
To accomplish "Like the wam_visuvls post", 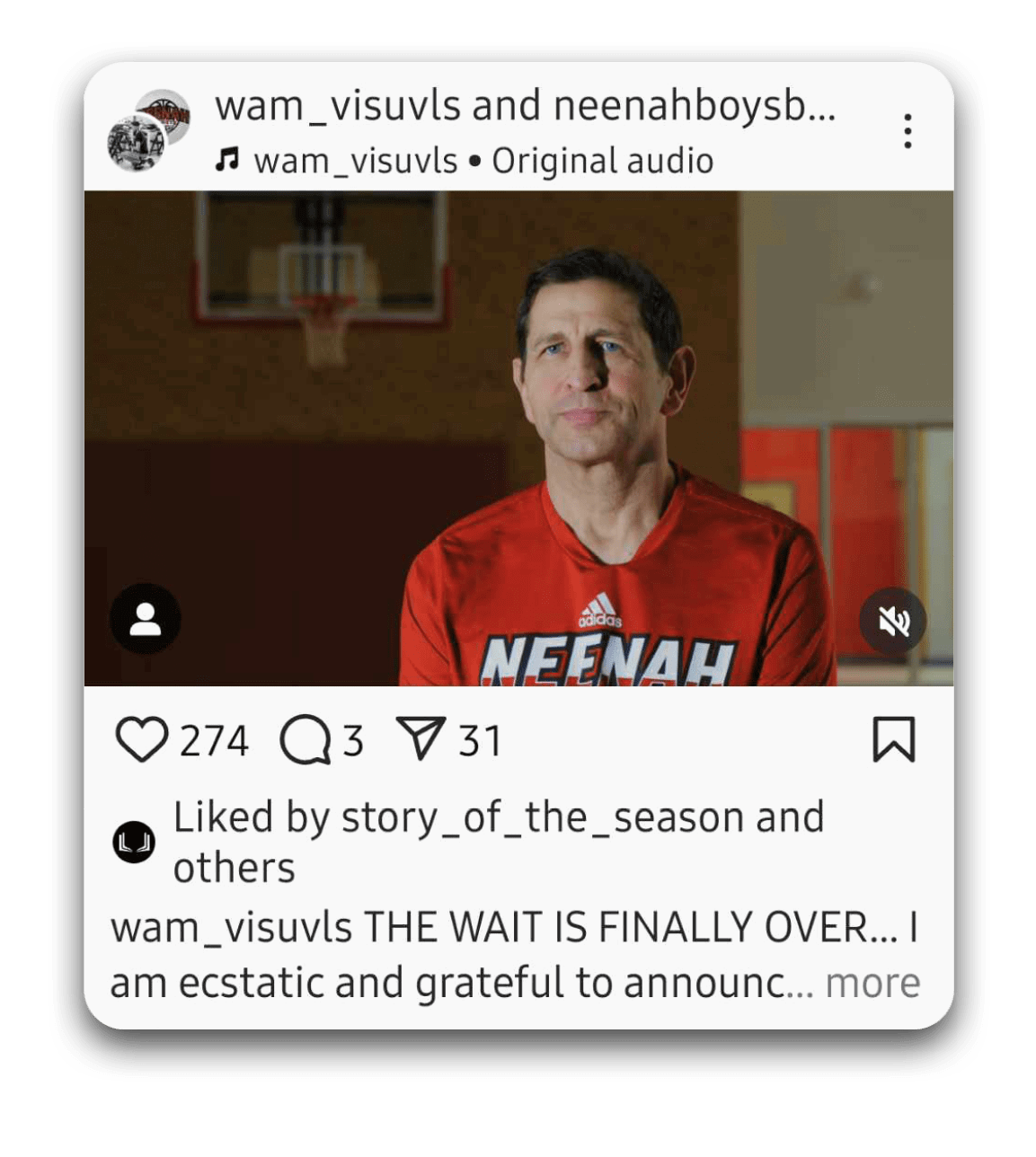I will tap(141, 741).
